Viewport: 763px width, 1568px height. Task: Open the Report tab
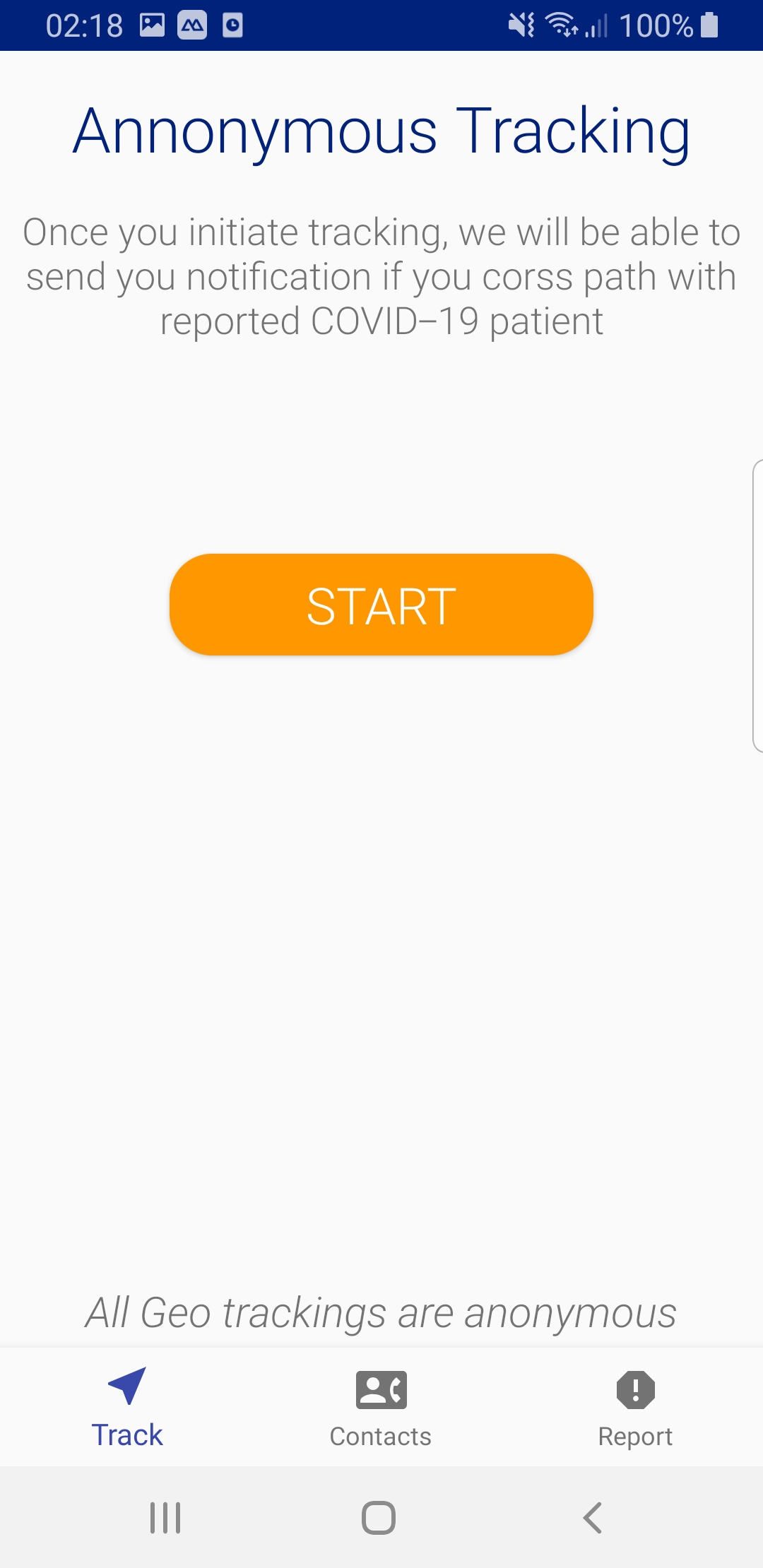(x=636, y=1407)
